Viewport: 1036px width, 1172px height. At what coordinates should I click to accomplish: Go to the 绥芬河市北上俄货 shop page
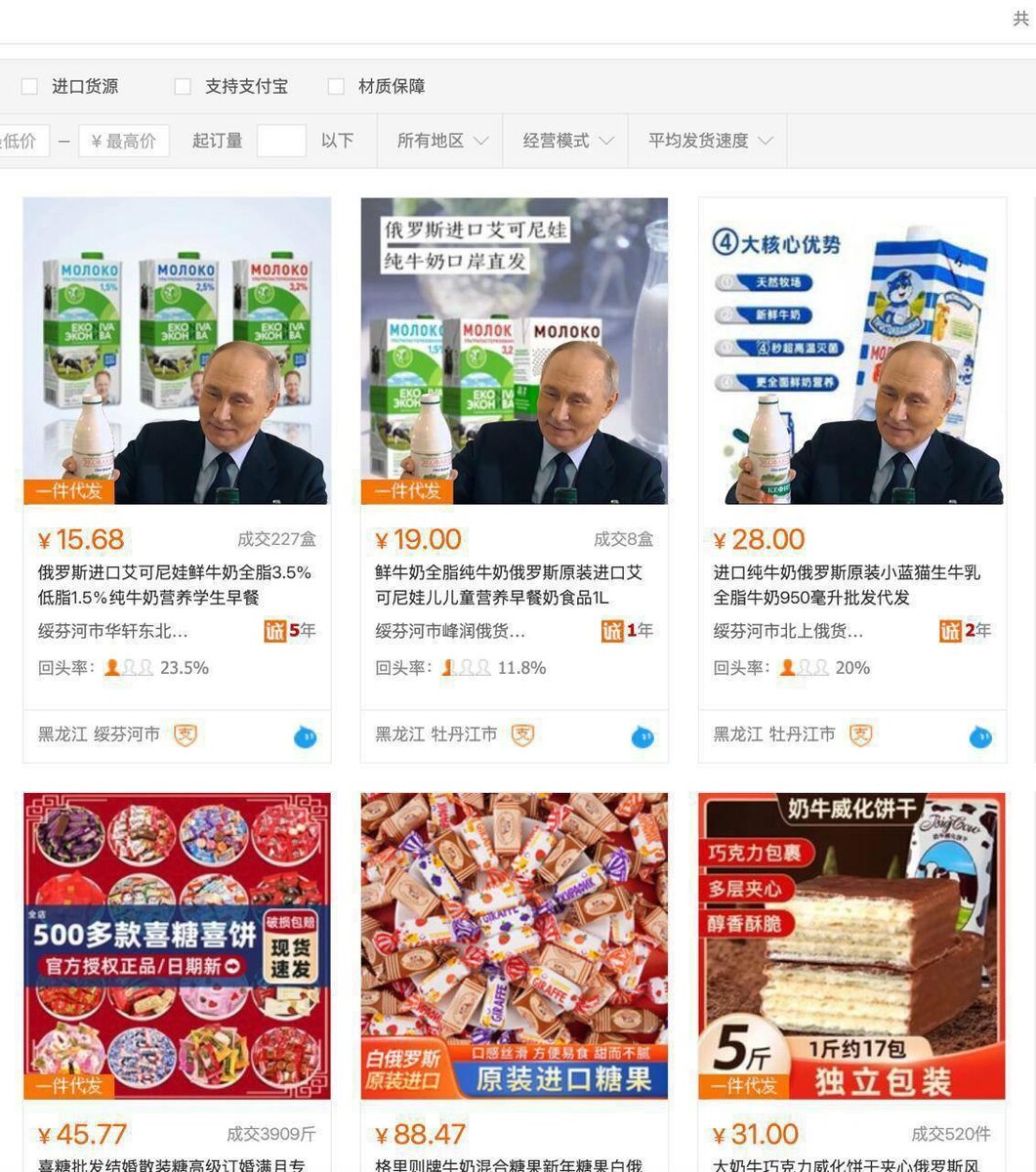pos(788,631)
